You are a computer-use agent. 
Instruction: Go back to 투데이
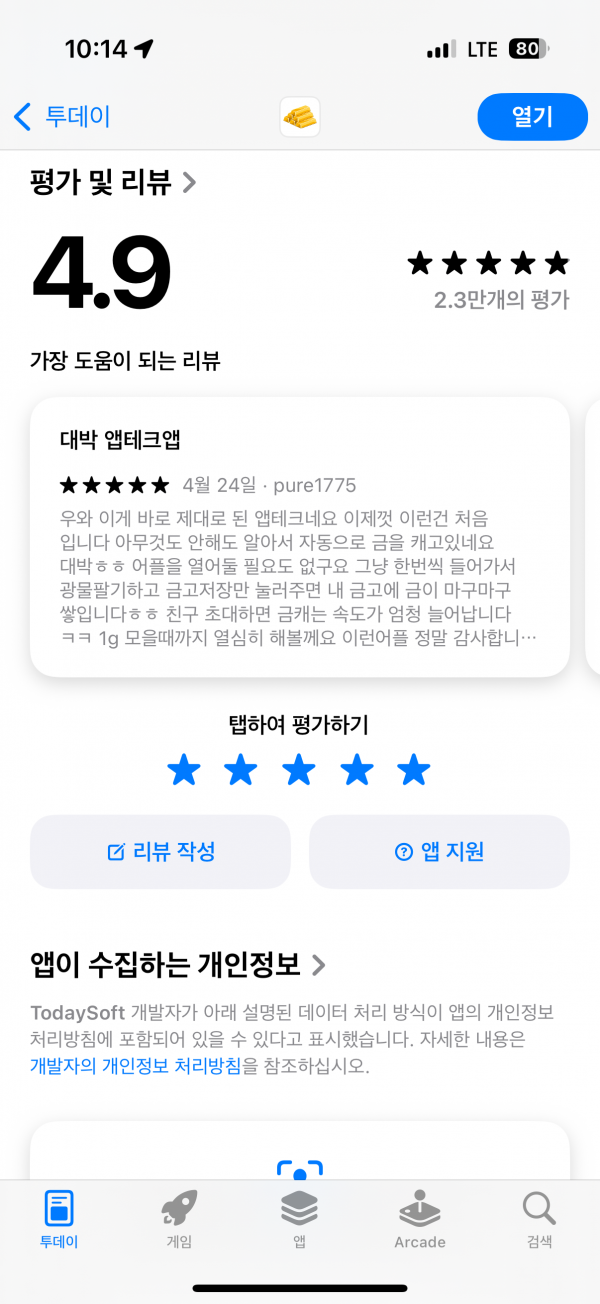point(61,117)
